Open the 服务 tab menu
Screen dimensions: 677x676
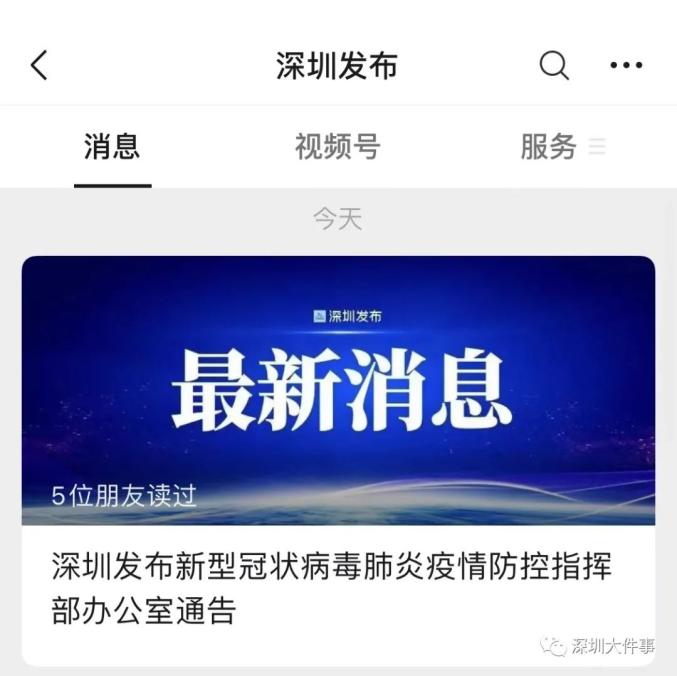coord(561,147)
